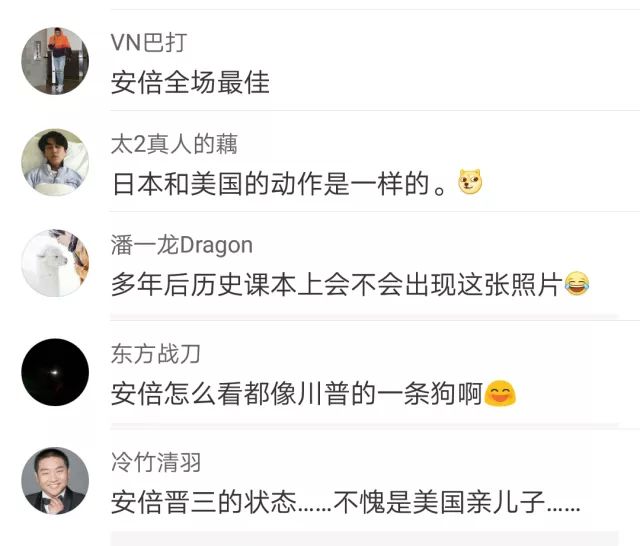Open VN巴打's profile picture
The image size is (640, 546).
click(x=55, y=60)
